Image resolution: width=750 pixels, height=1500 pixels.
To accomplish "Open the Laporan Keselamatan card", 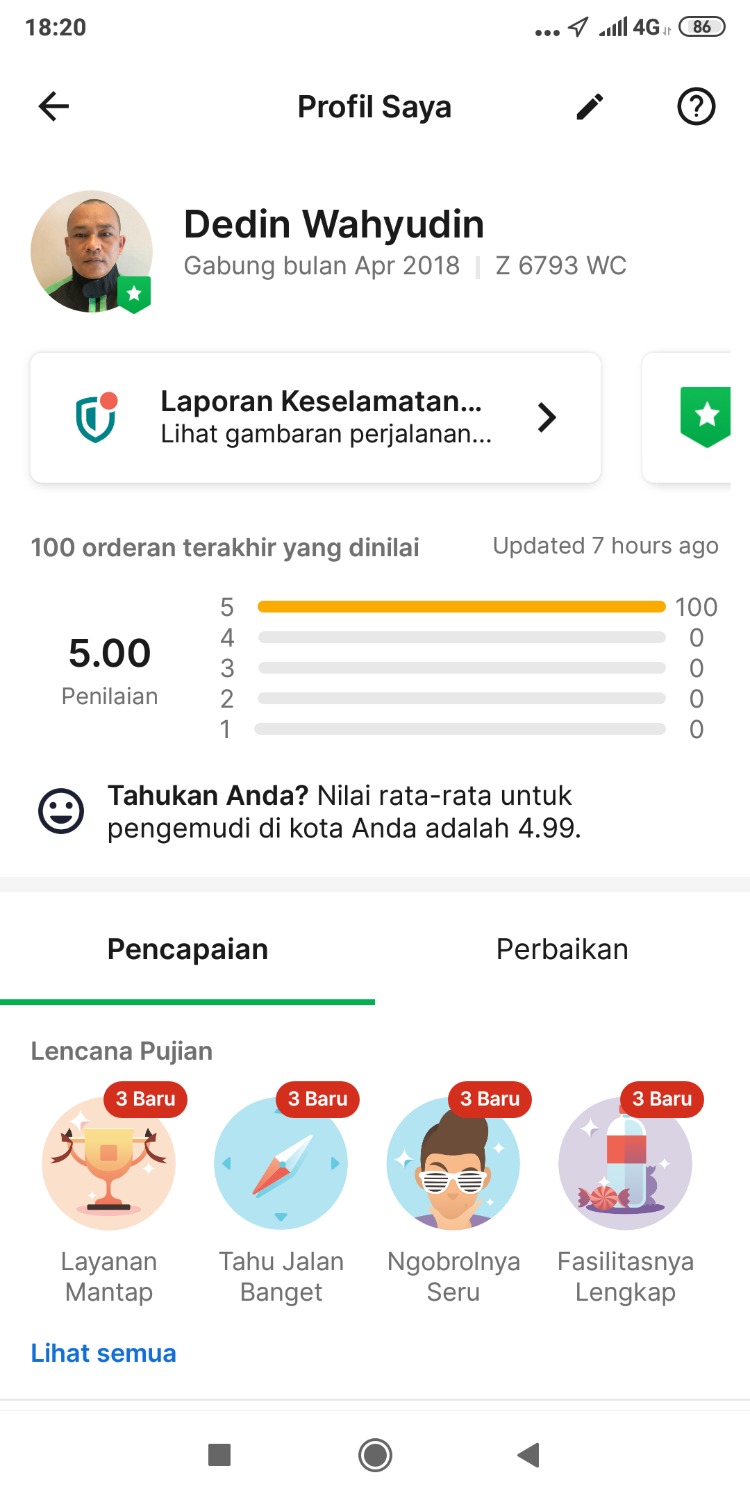I will [x=316, y=418].
